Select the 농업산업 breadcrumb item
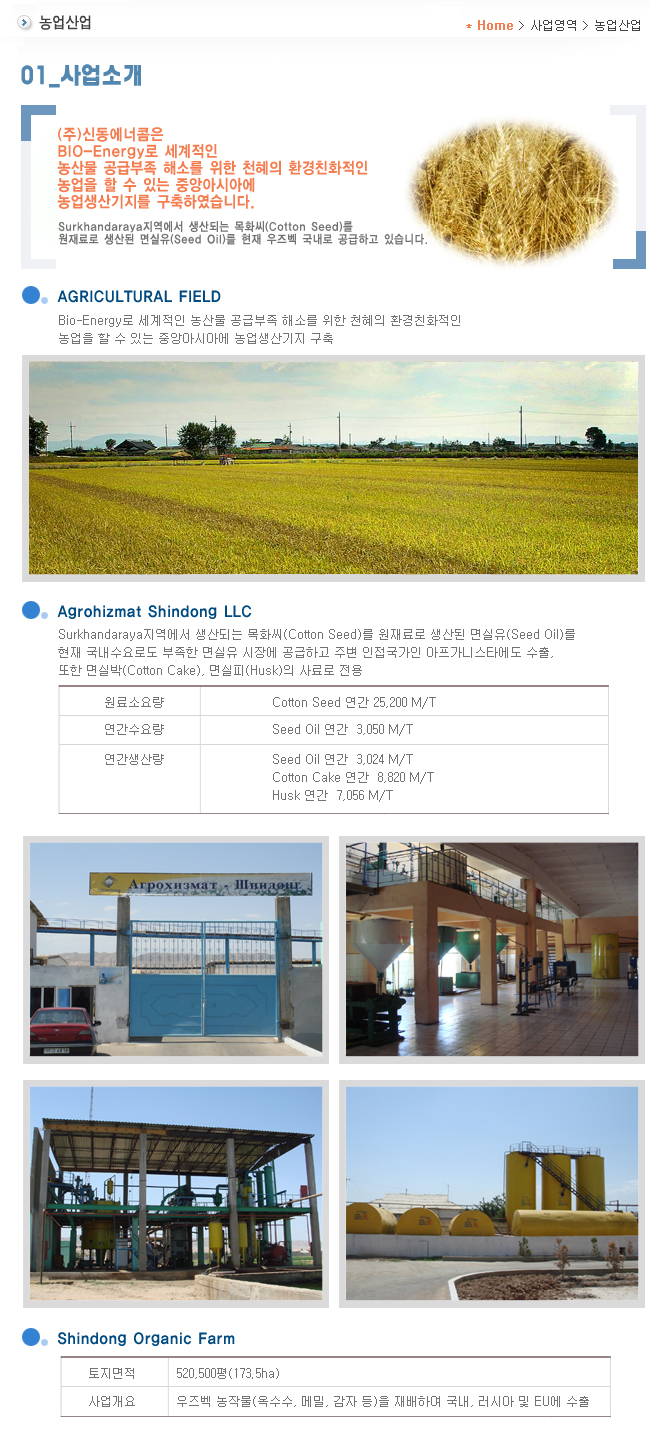Screen dimensions: 649x1446 (617, 25)
